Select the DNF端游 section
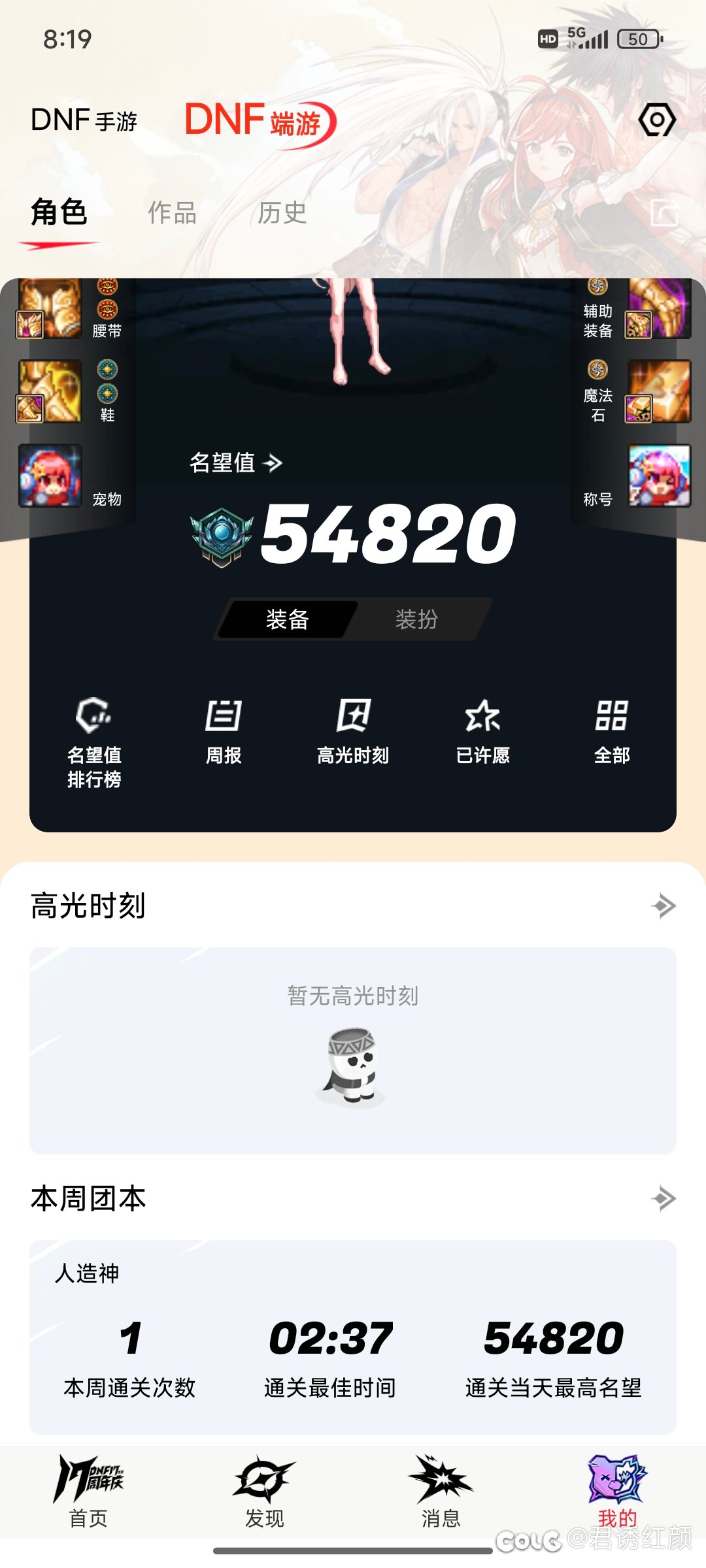Image resolution: width=706 pixels, height=1568 pixels. (x=261, y=123)
